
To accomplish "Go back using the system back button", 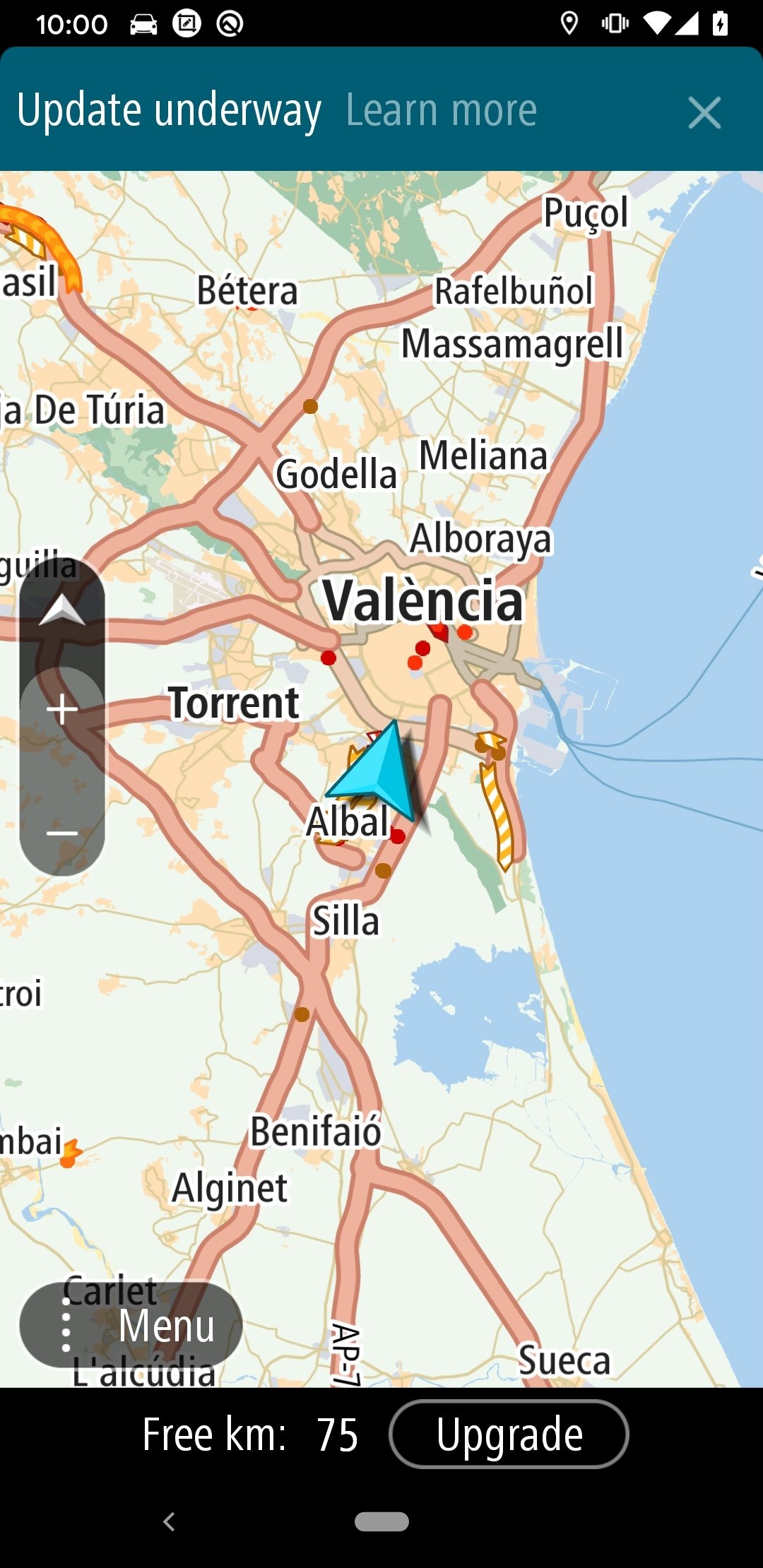I will point(169,1521).
